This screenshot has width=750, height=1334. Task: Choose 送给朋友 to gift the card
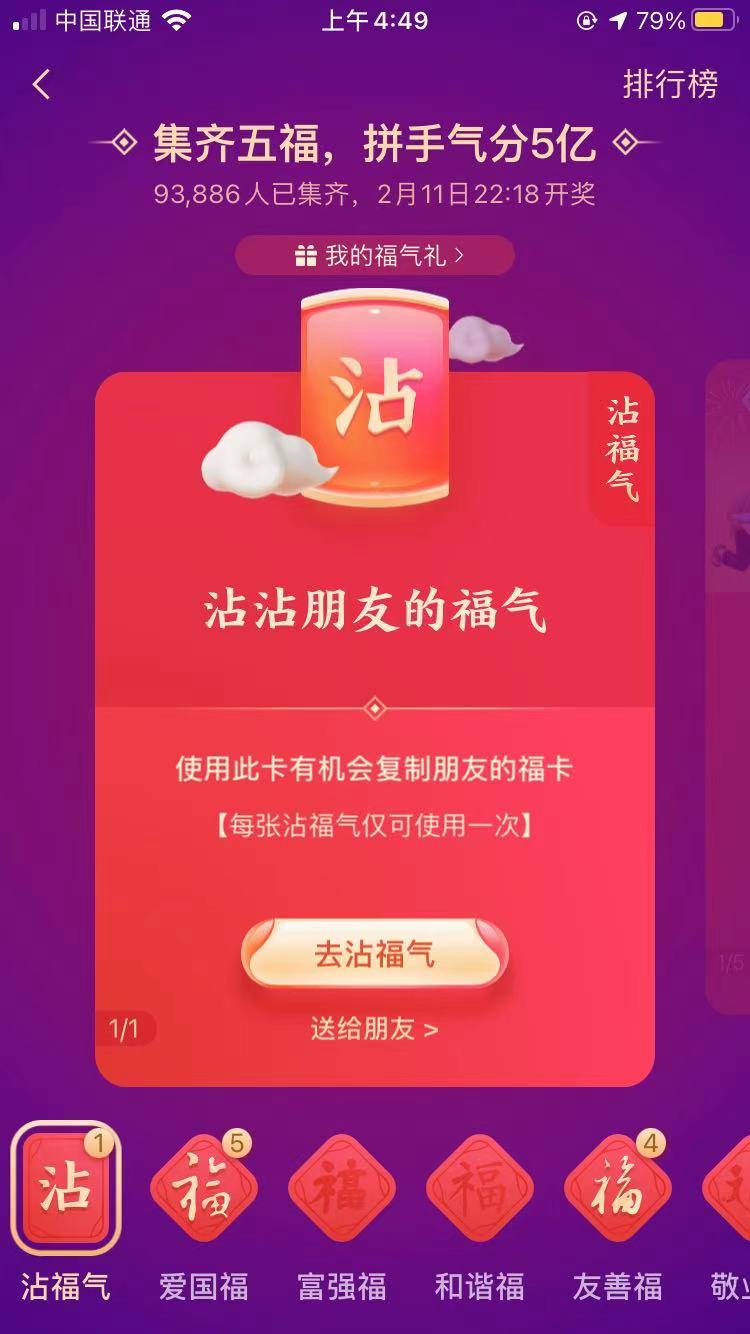(x=374, y=1029)
